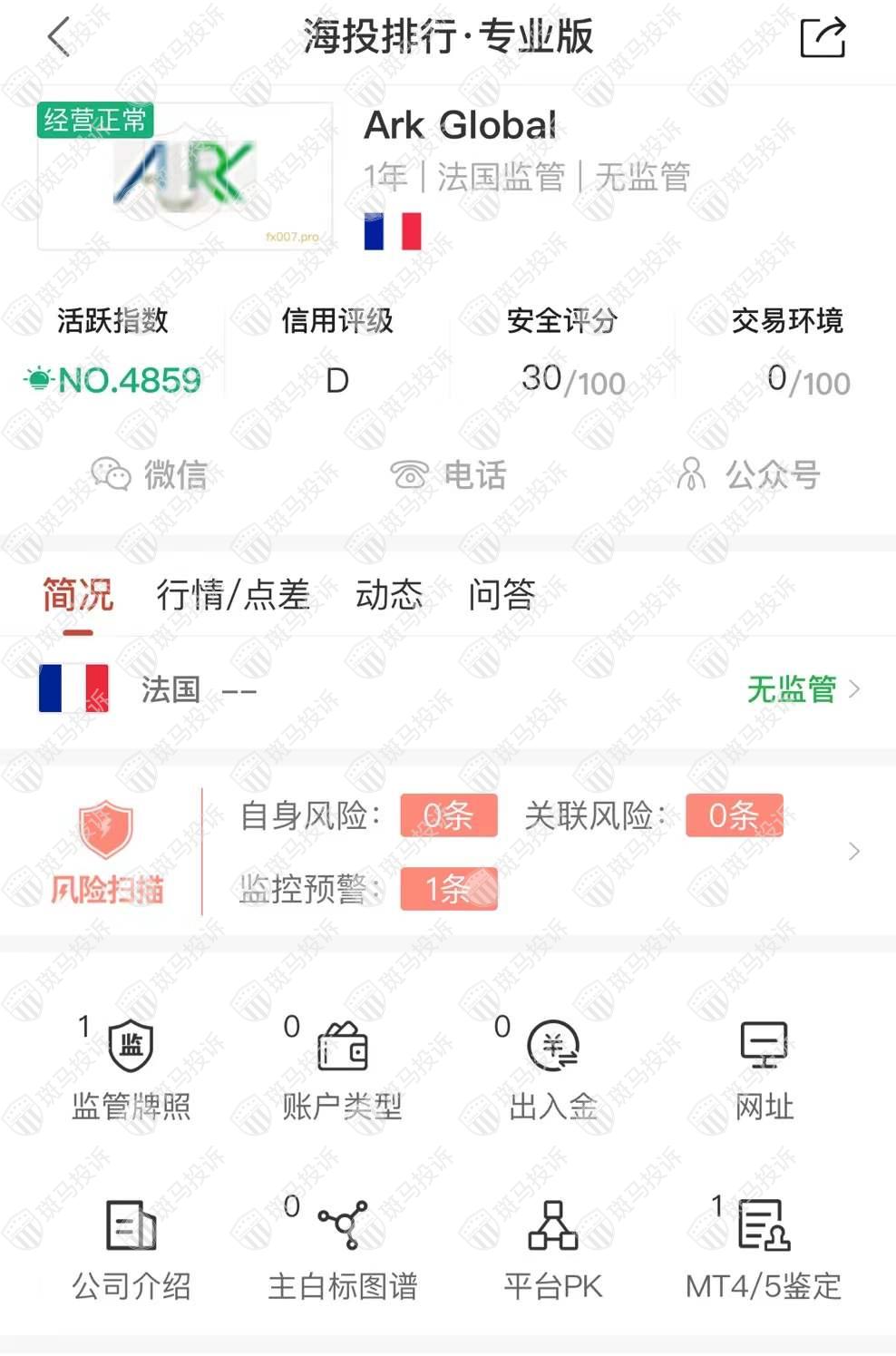Switch to the 行情/点差 tab
896x1356 pixels.
233,595
